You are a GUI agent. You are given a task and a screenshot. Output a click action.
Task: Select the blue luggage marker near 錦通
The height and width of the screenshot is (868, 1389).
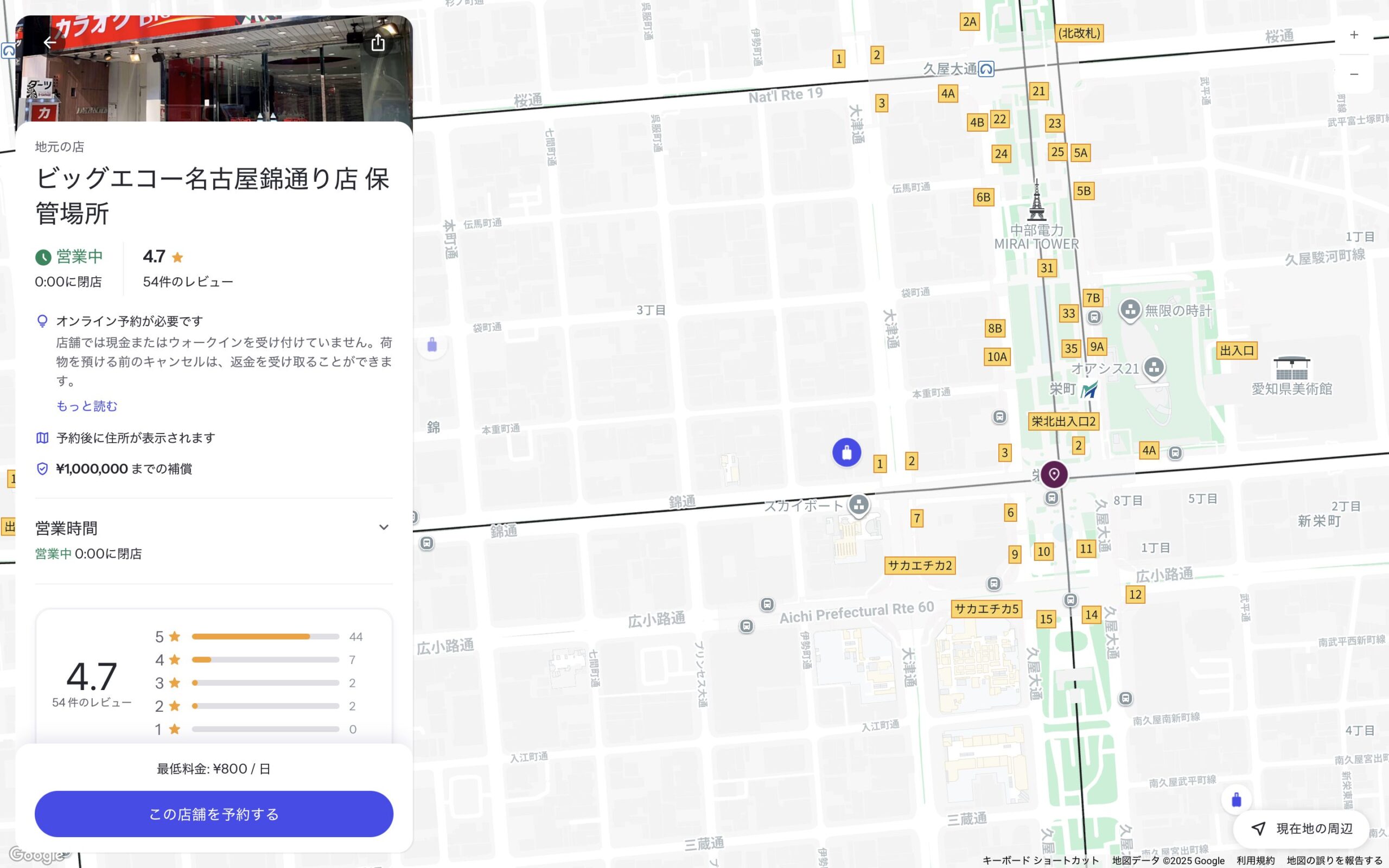(x=846, y=453)
